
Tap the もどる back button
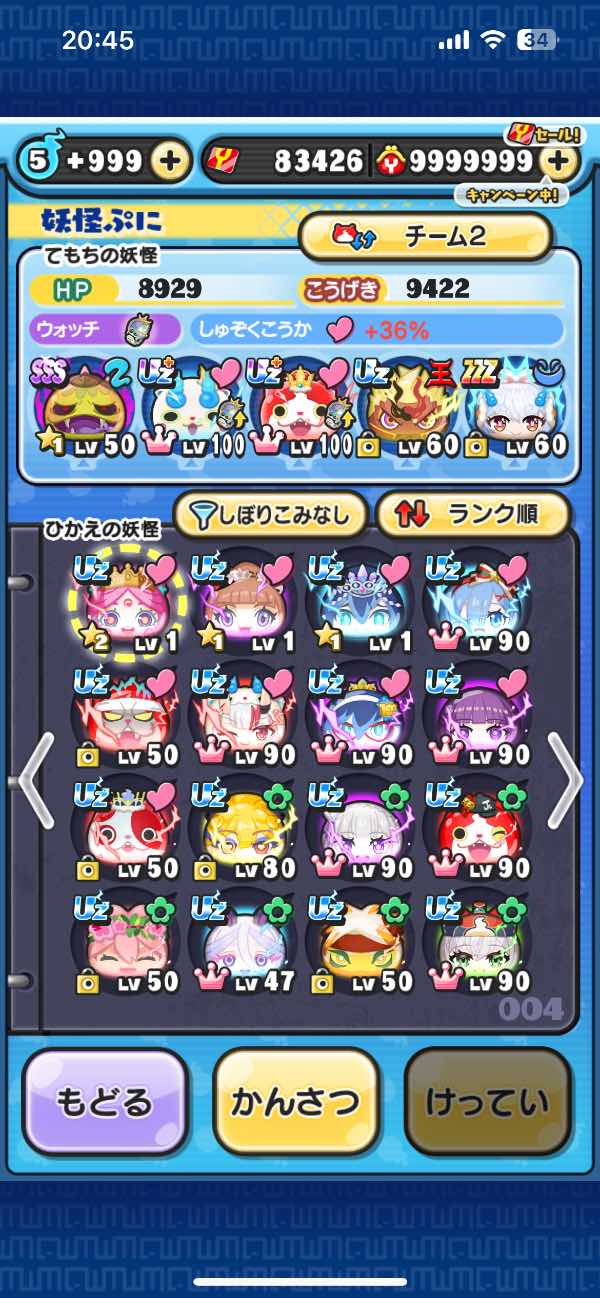point(106,1104)
